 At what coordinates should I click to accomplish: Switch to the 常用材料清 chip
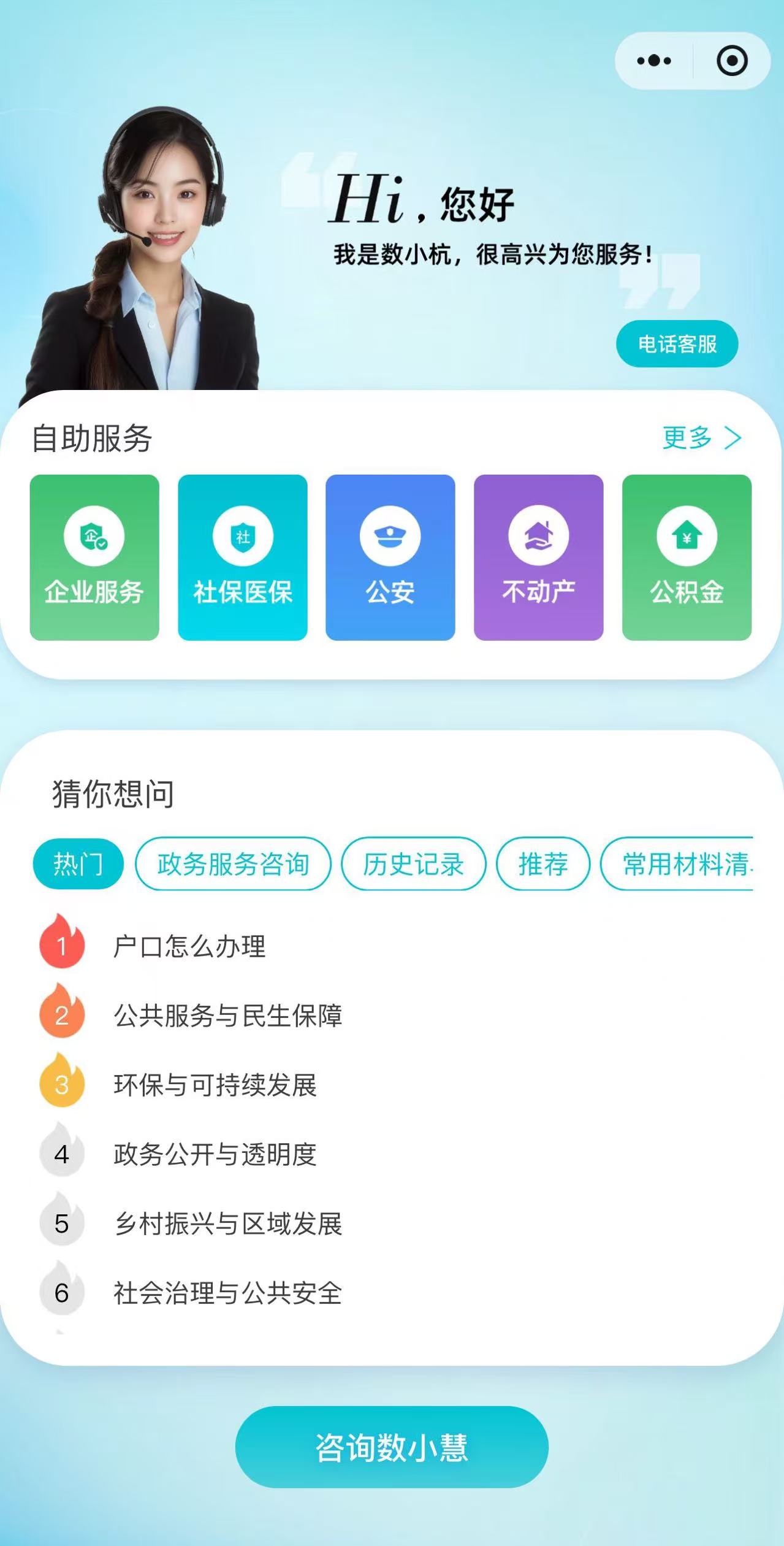(677, 863)
